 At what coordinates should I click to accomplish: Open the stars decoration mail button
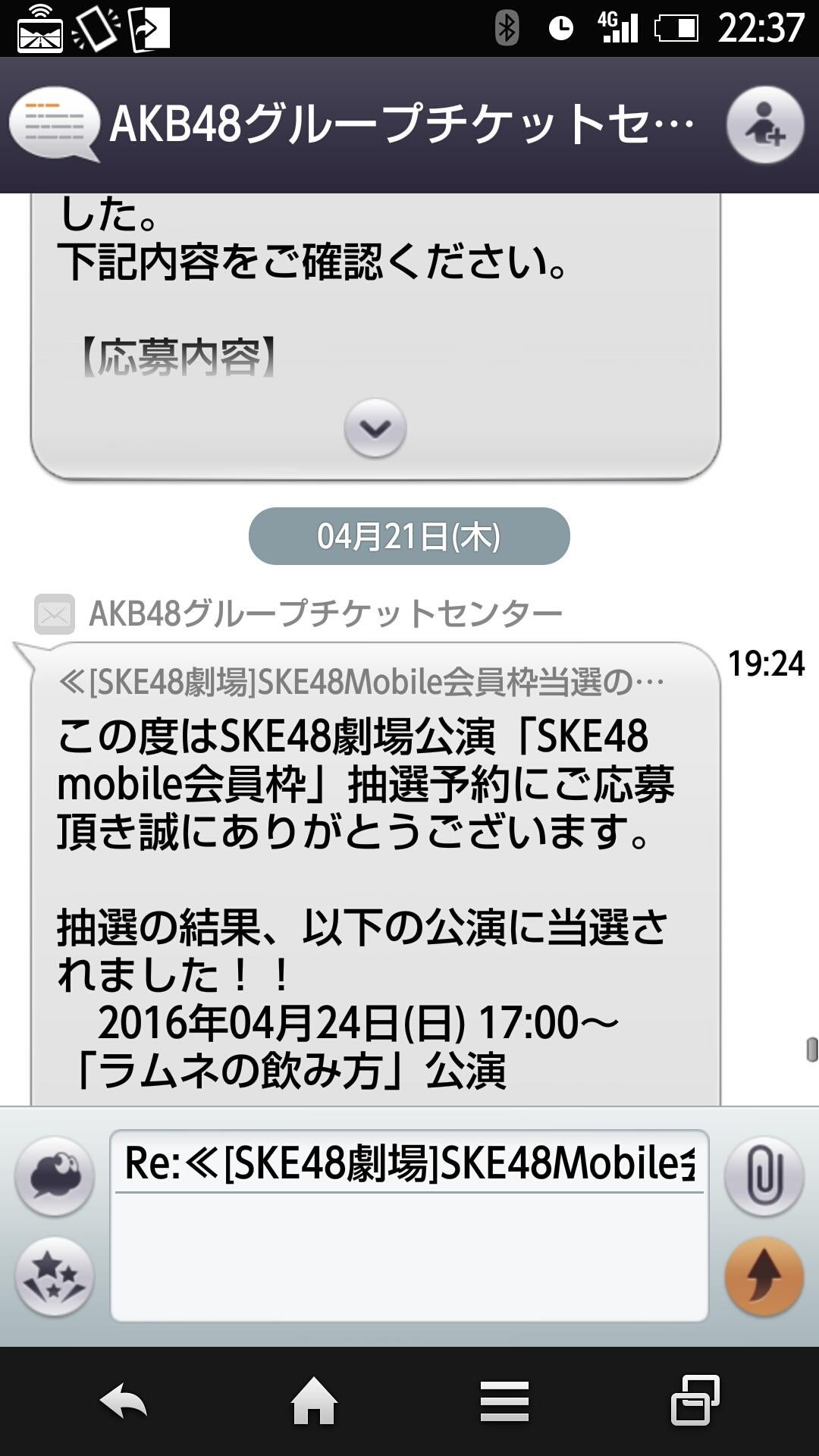coord(54,1276)
